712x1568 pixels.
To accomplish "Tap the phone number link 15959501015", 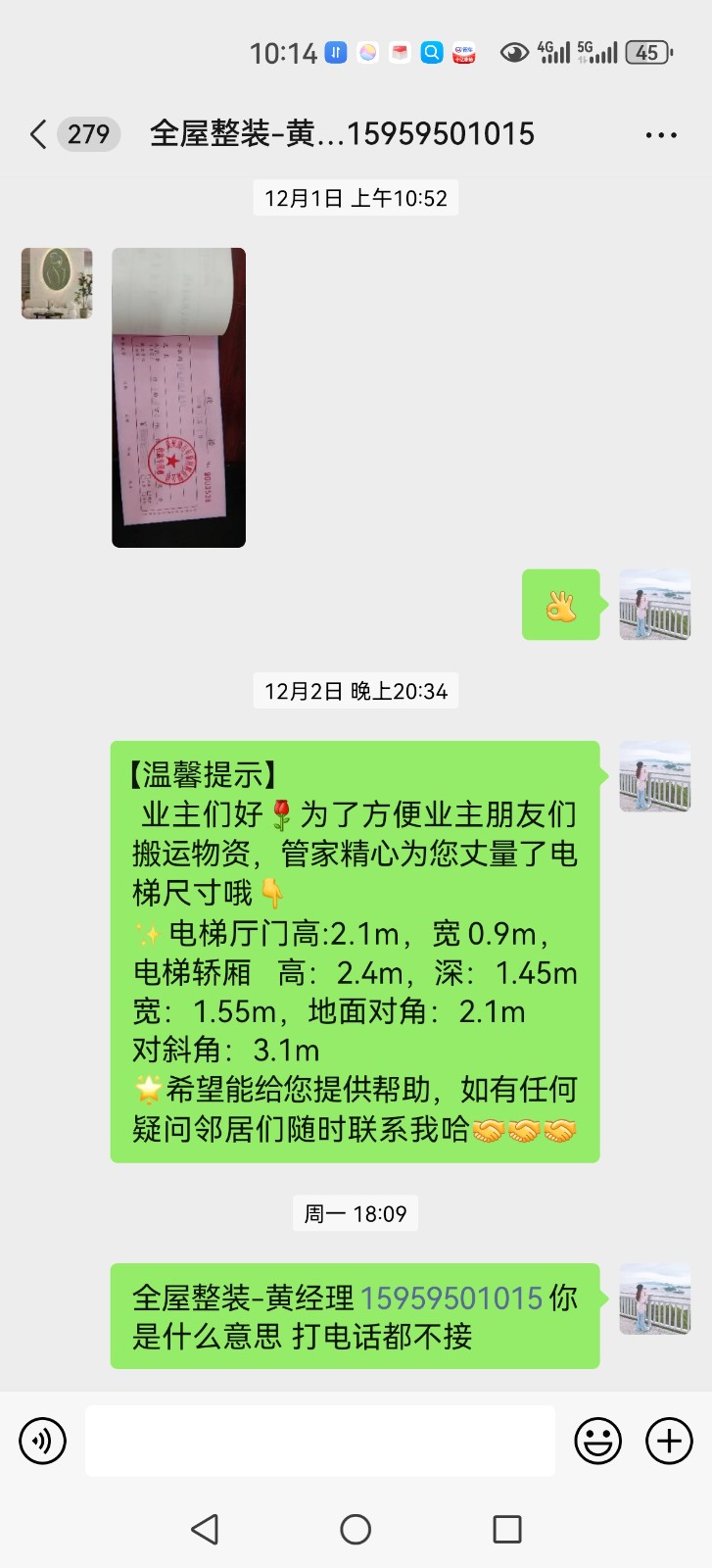I will click(x=451, y=1298).
